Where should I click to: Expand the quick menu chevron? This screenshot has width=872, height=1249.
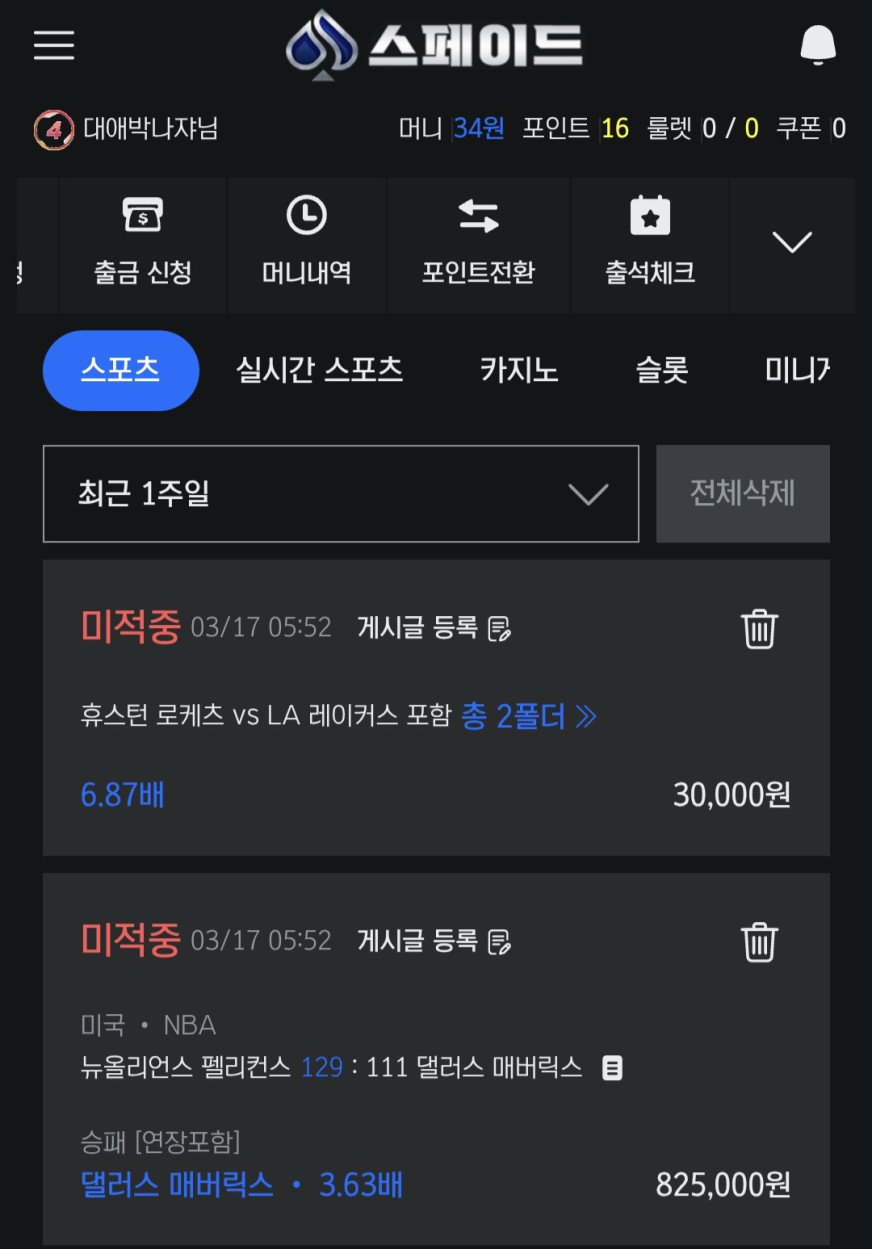click(x=792, y=242)
